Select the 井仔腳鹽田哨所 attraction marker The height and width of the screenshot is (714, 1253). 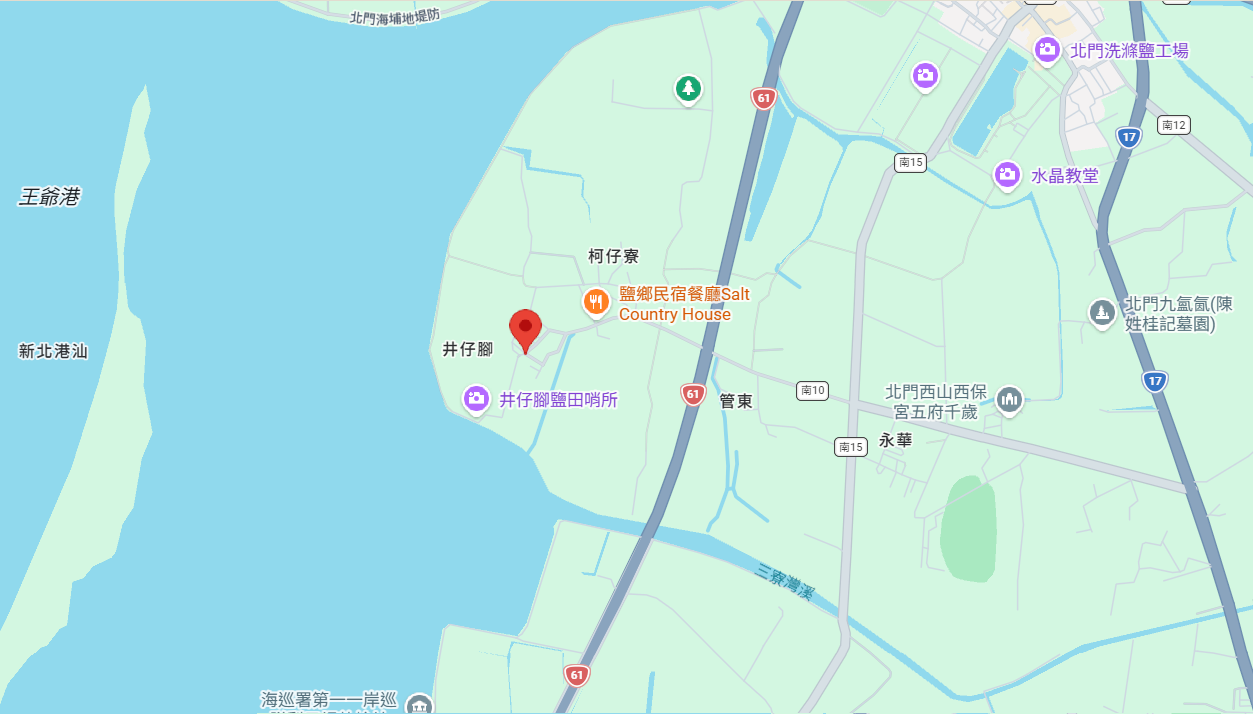476,399
